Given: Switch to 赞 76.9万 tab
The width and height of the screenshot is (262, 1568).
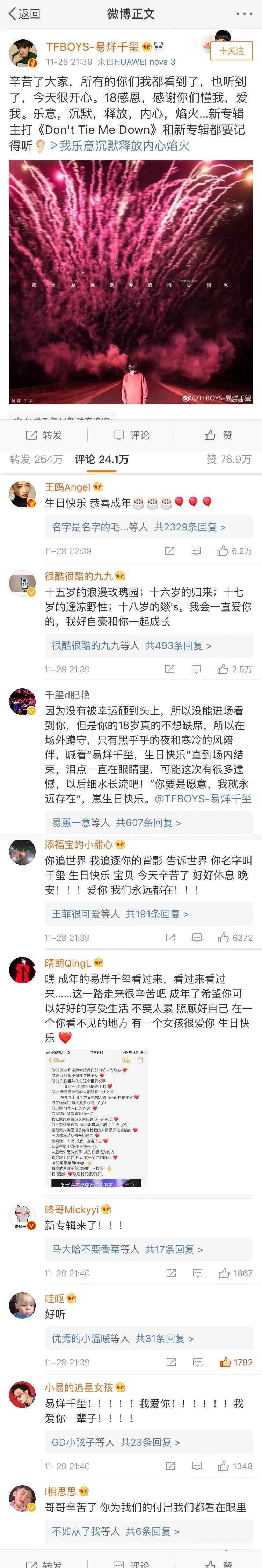Looking at the screenshot, I should coord(228,460).
